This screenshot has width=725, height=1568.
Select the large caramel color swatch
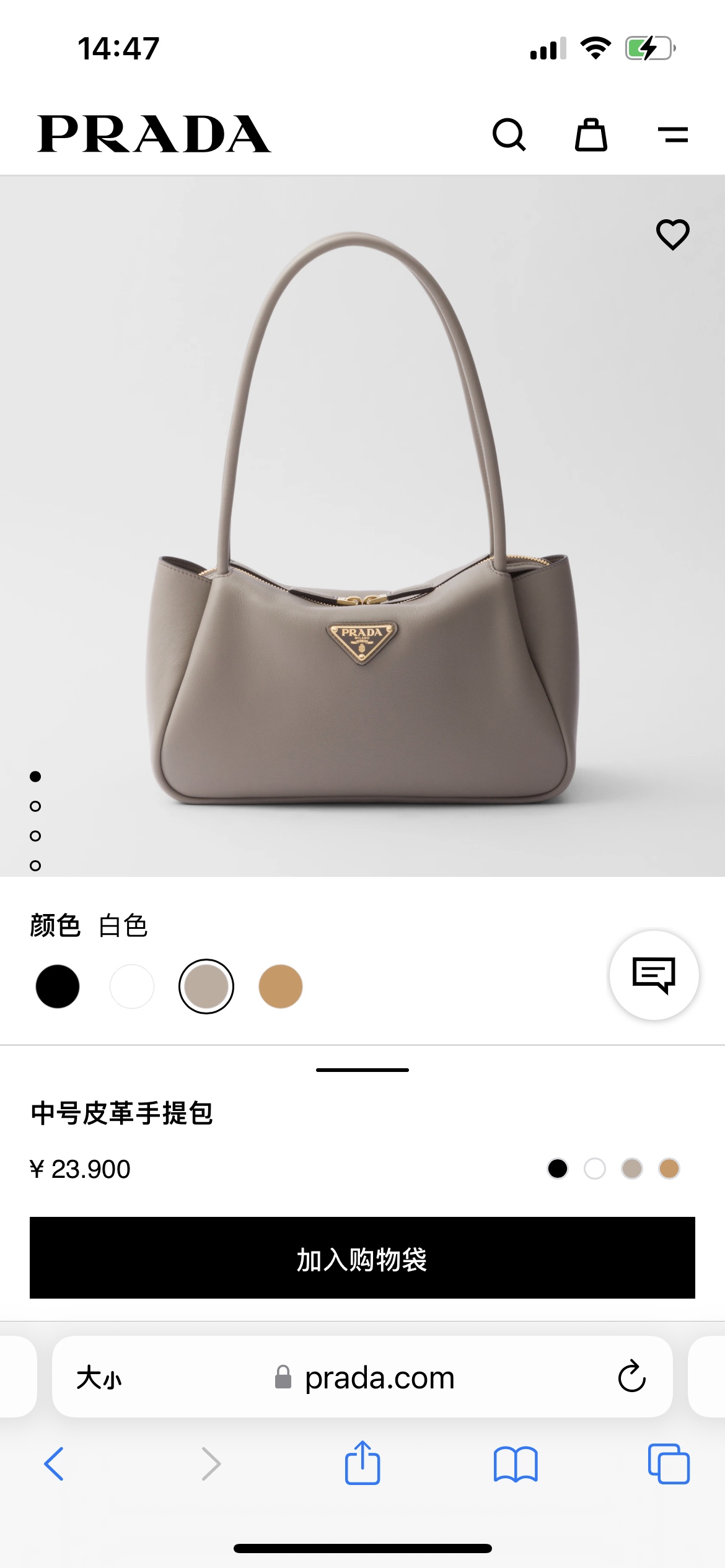point(281,986)
